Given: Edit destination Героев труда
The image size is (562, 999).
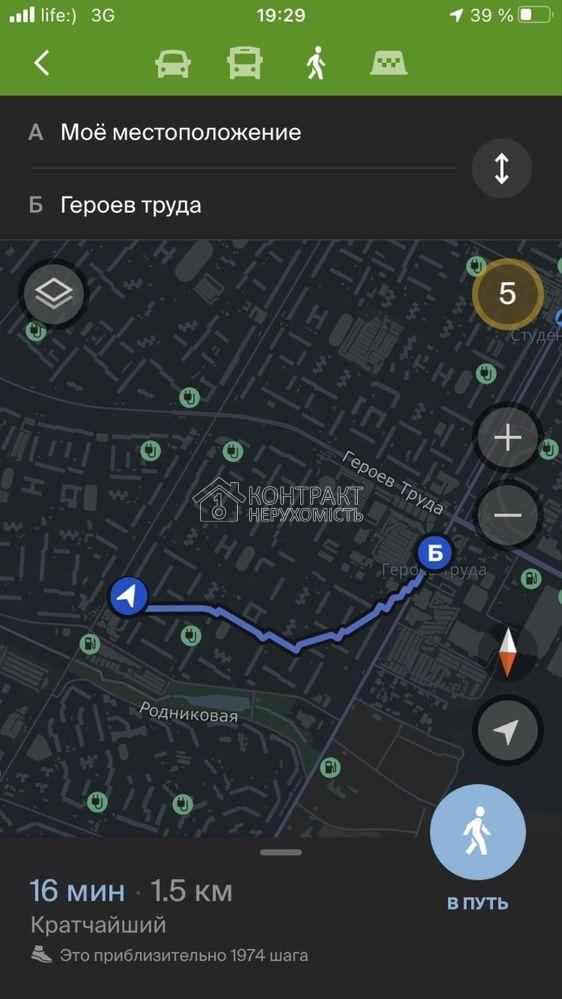Looking at the screenshot, I should (243, 205).
